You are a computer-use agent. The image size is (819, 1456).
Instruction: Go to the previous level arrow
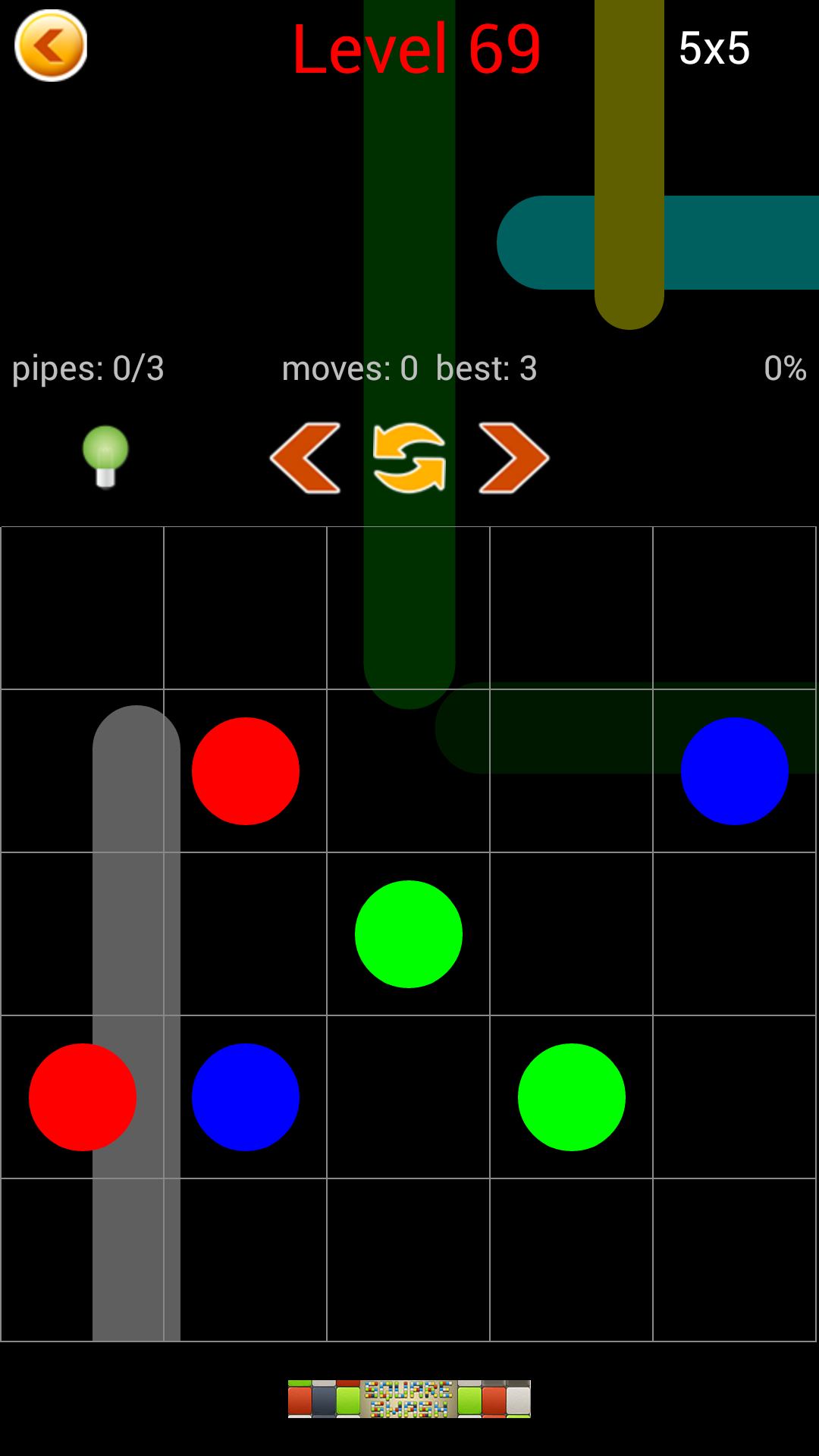(305, 457)
